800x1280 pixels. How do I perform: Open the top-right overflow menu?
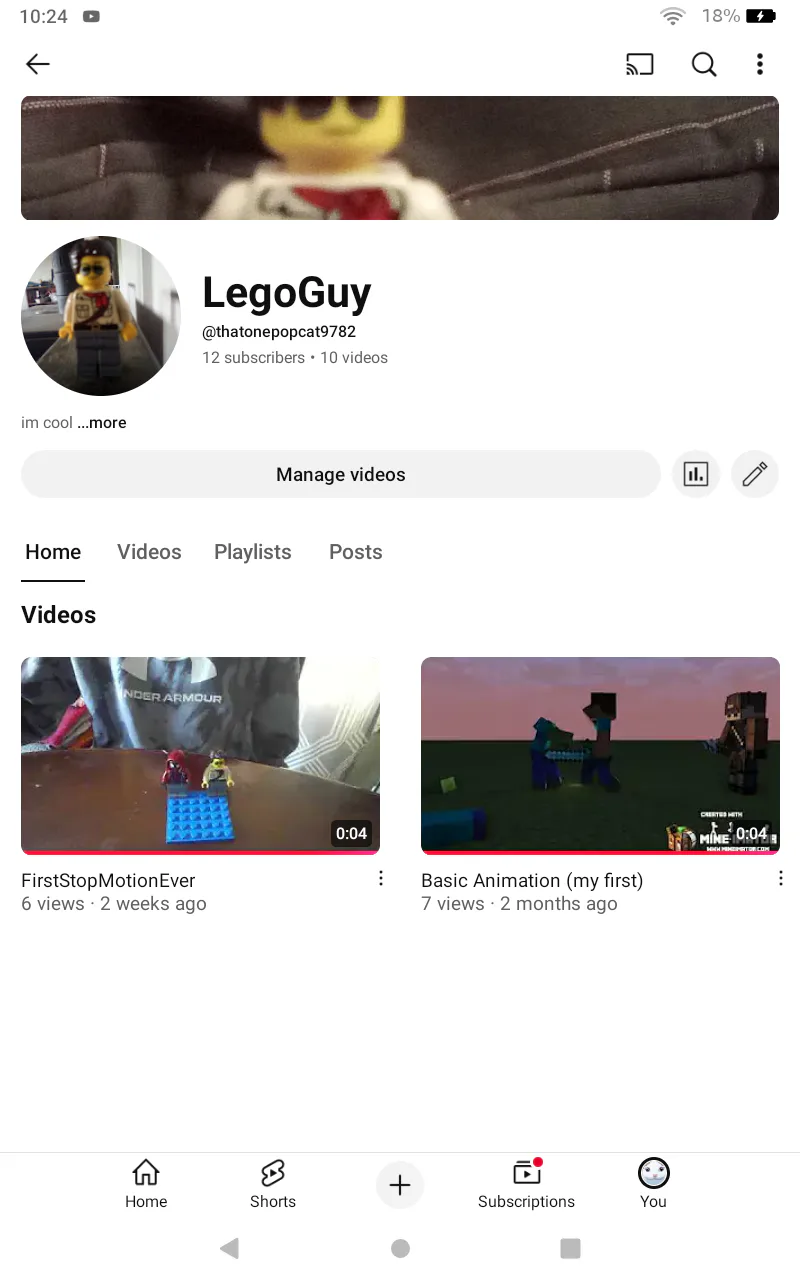tap(760, 64)
